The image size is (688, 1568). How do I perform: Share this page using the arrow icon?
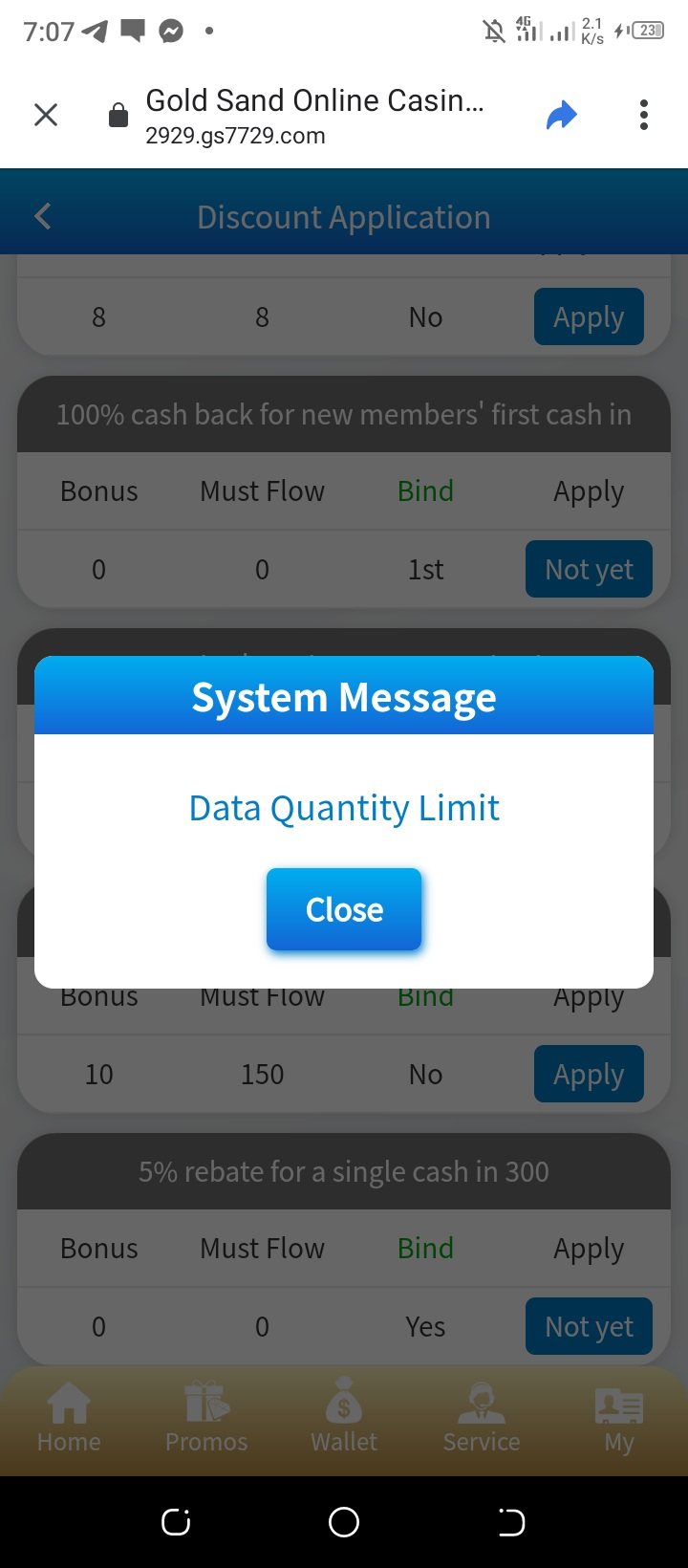(562, 116)
